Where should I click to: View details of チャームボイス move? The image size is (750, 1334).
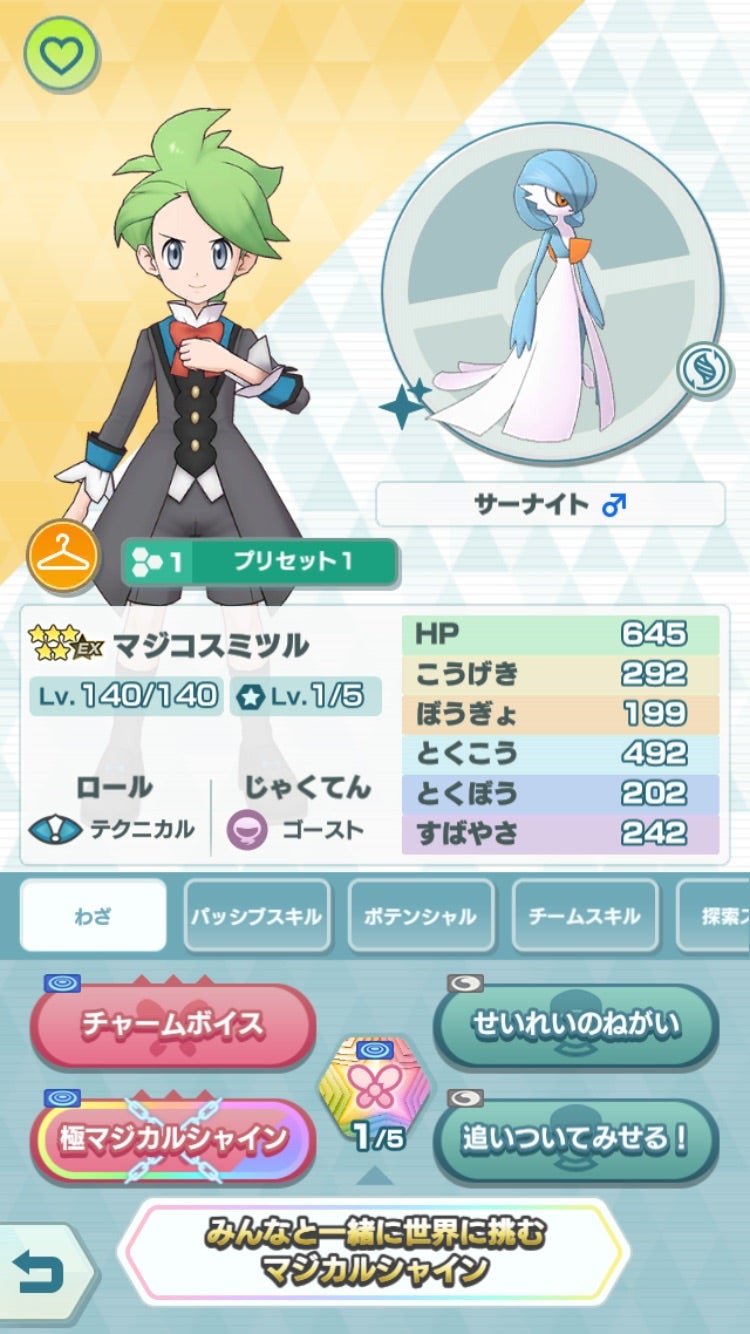pos(173,1025)
